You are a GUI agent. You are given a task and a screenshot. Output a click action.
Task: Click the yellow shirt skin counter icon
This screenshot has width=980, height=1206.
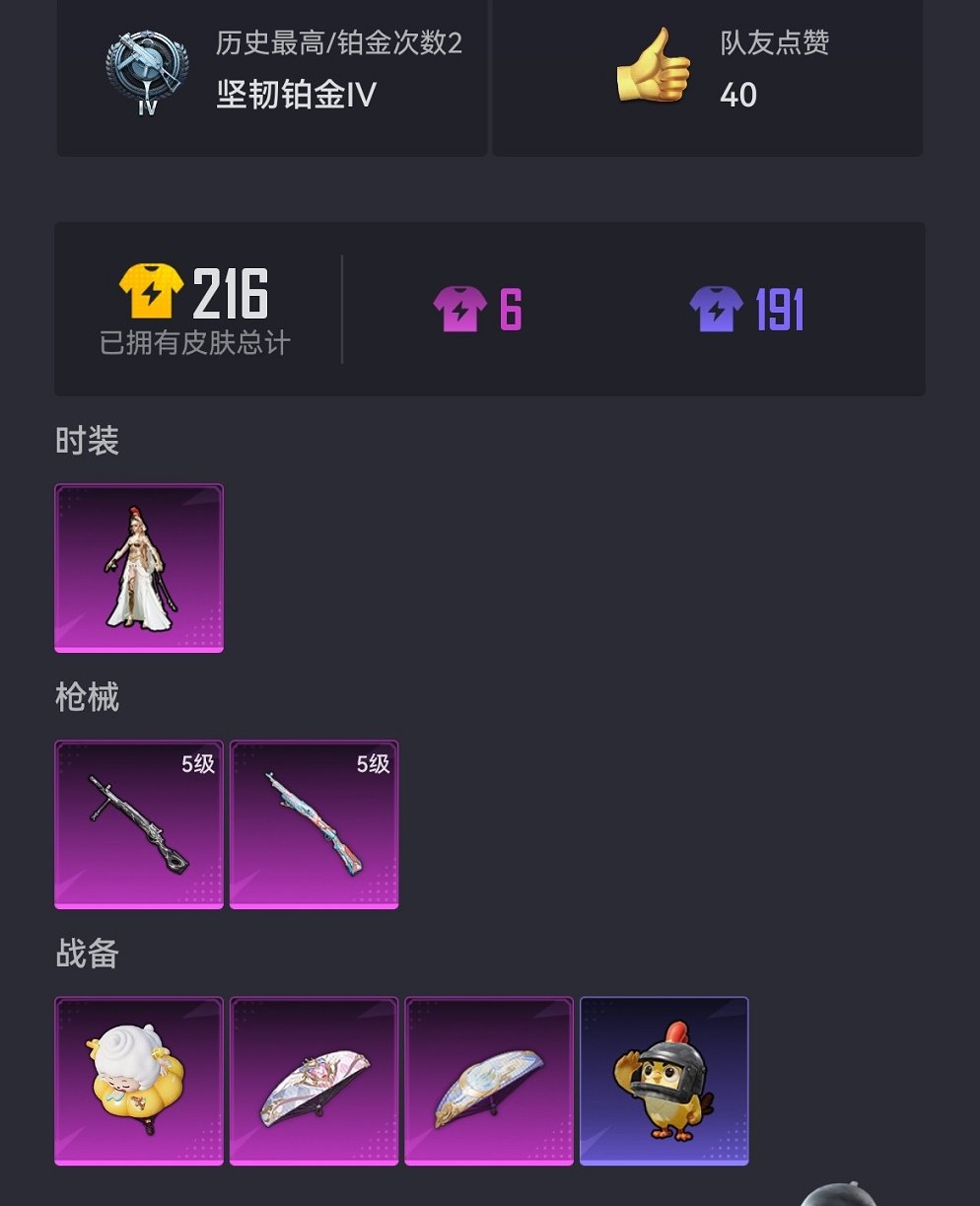pos(150,288)
